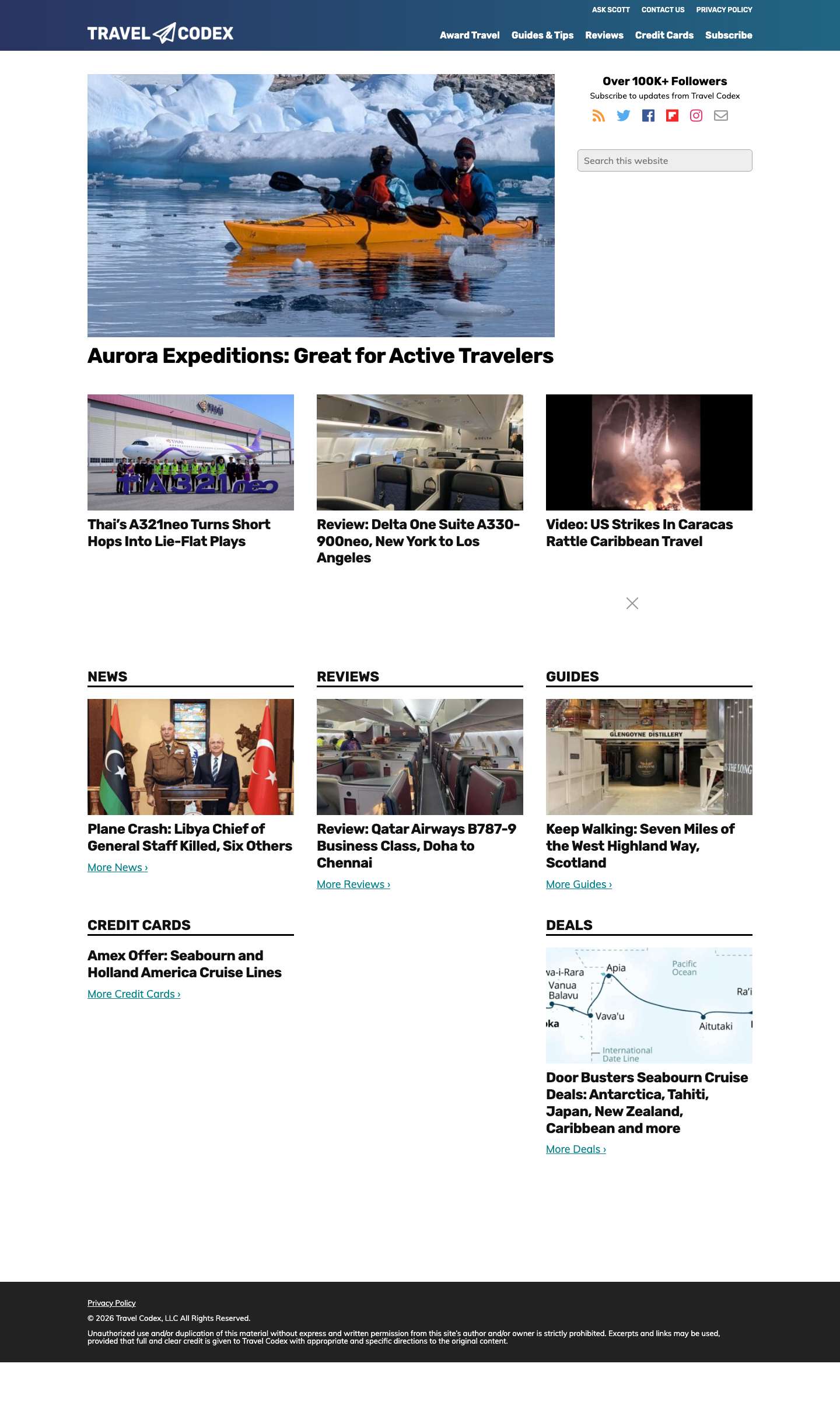The height and width of the screenshot is (1416, 840).
Task: Open Travel Codex Facebook page icon
Action: coord(648,116)
